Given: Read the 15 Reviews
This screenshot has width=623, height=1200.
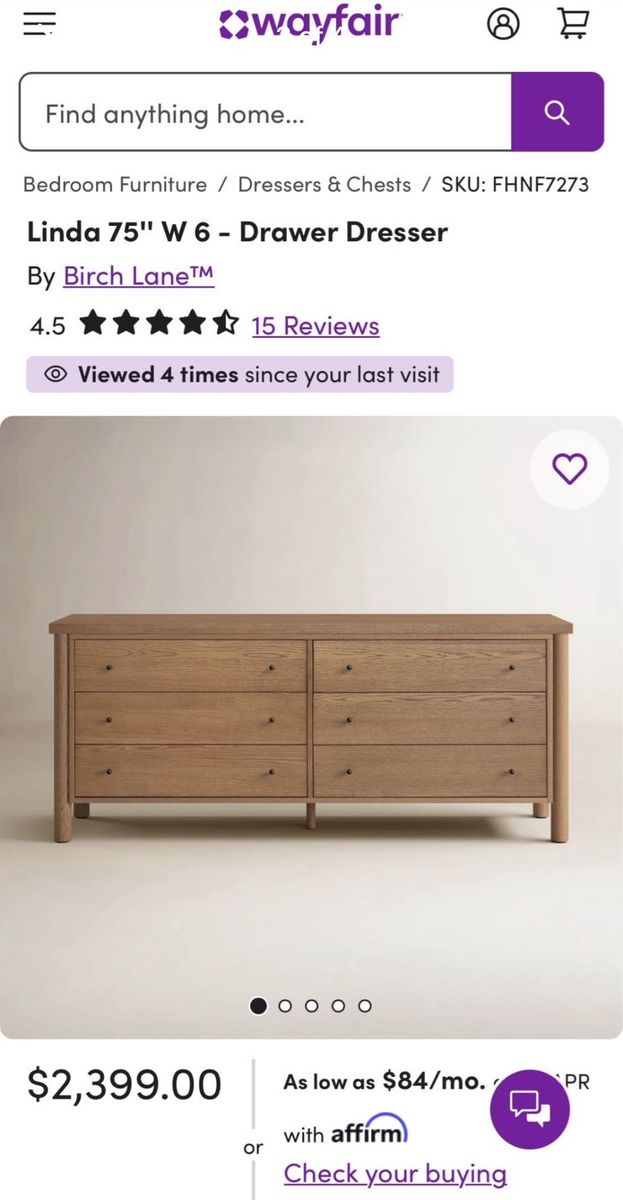Looking at the screenshot, I should click(315, 325).
